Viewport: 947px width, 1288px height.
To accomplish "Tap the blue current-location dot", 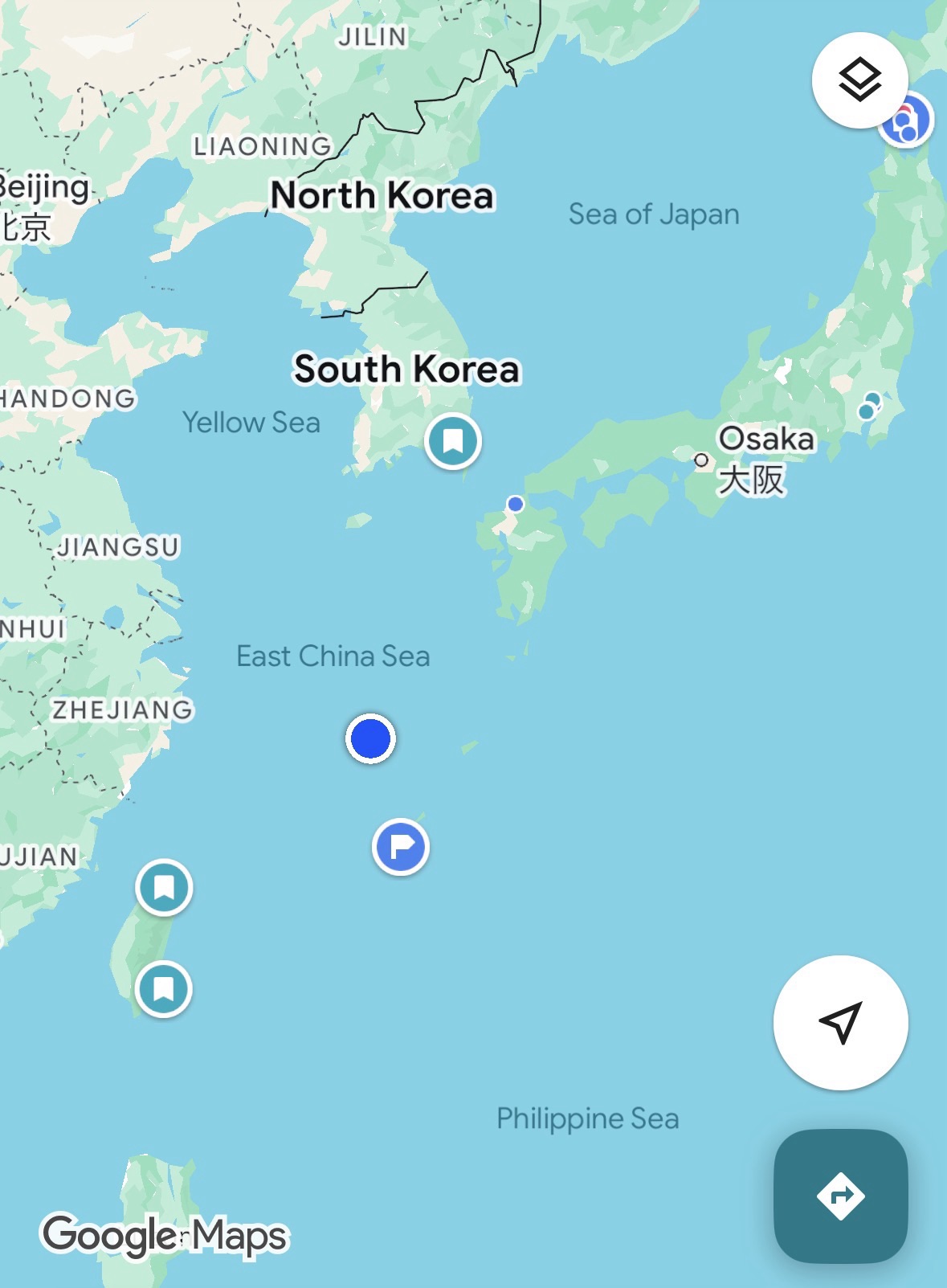I will tap(370, 738).
